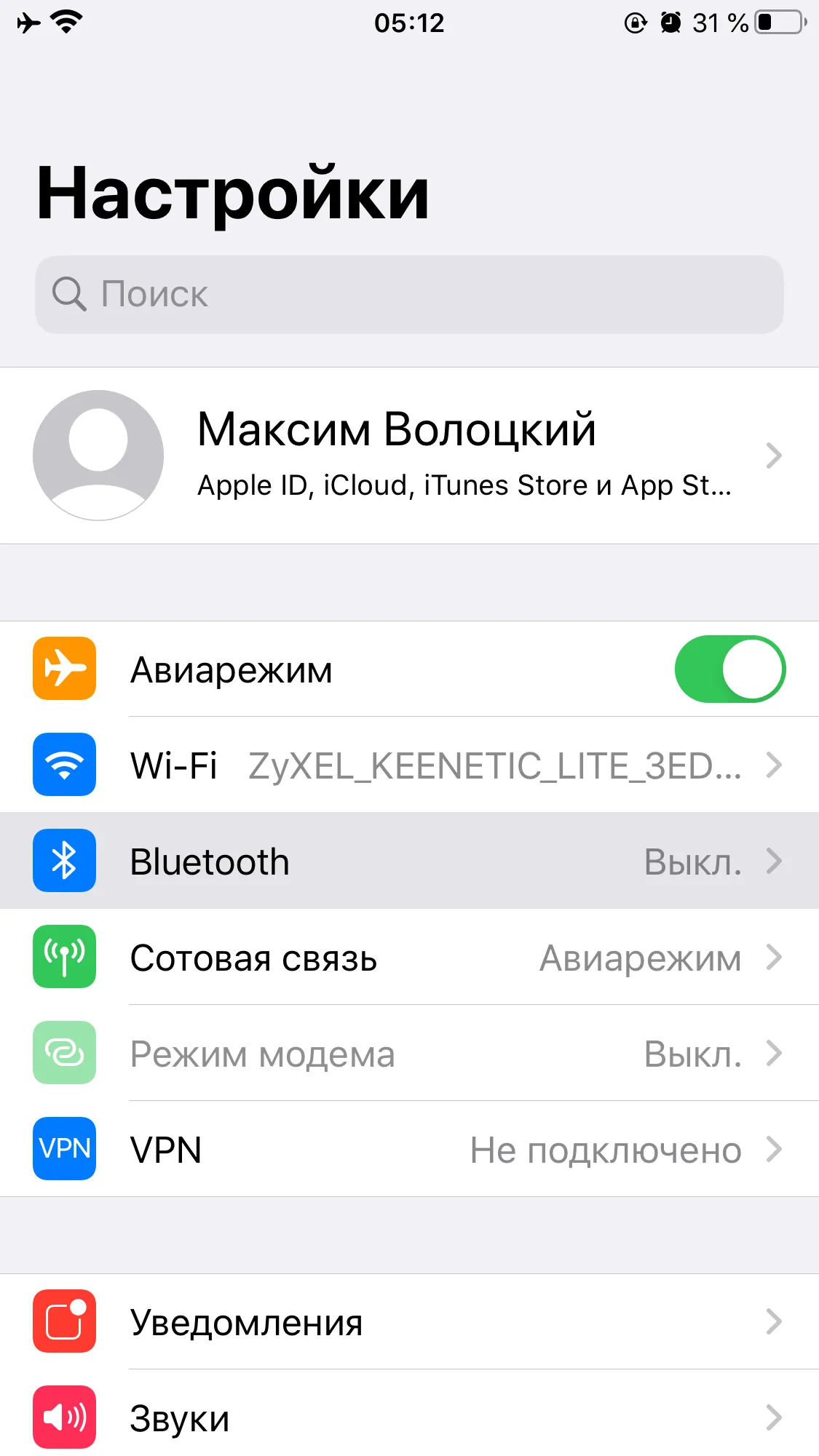Viewport: 819px width, 1456px height.
Task: Open VPN settings
Action: pyautogui.click(x=409, y=1149)
